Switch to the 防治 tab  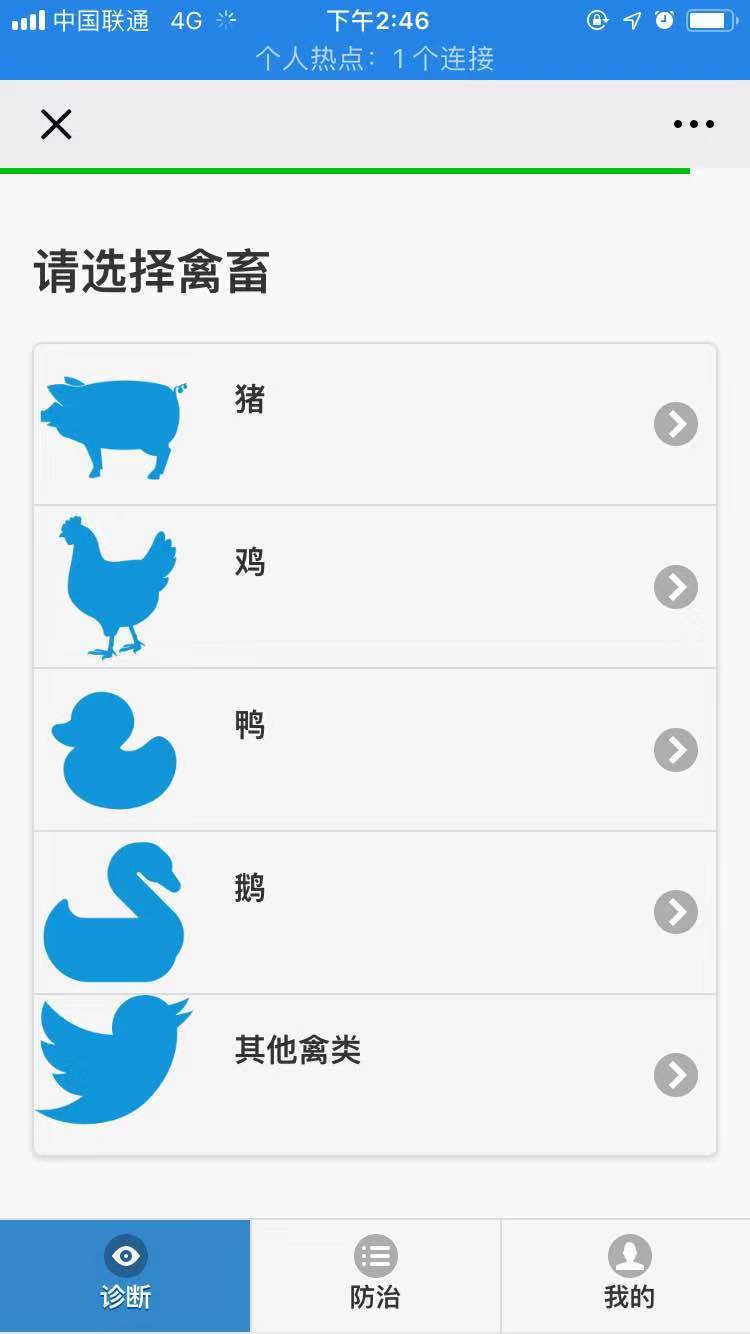click(x=375, y=1276)
